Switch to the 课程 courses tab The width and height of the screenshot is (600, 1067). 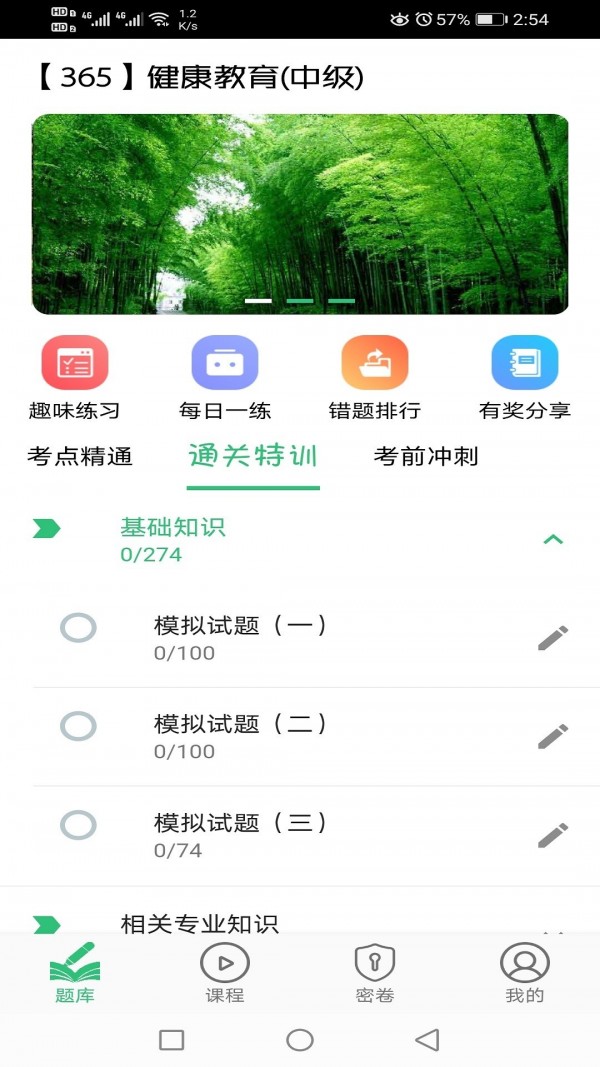(x=225, y=972)
